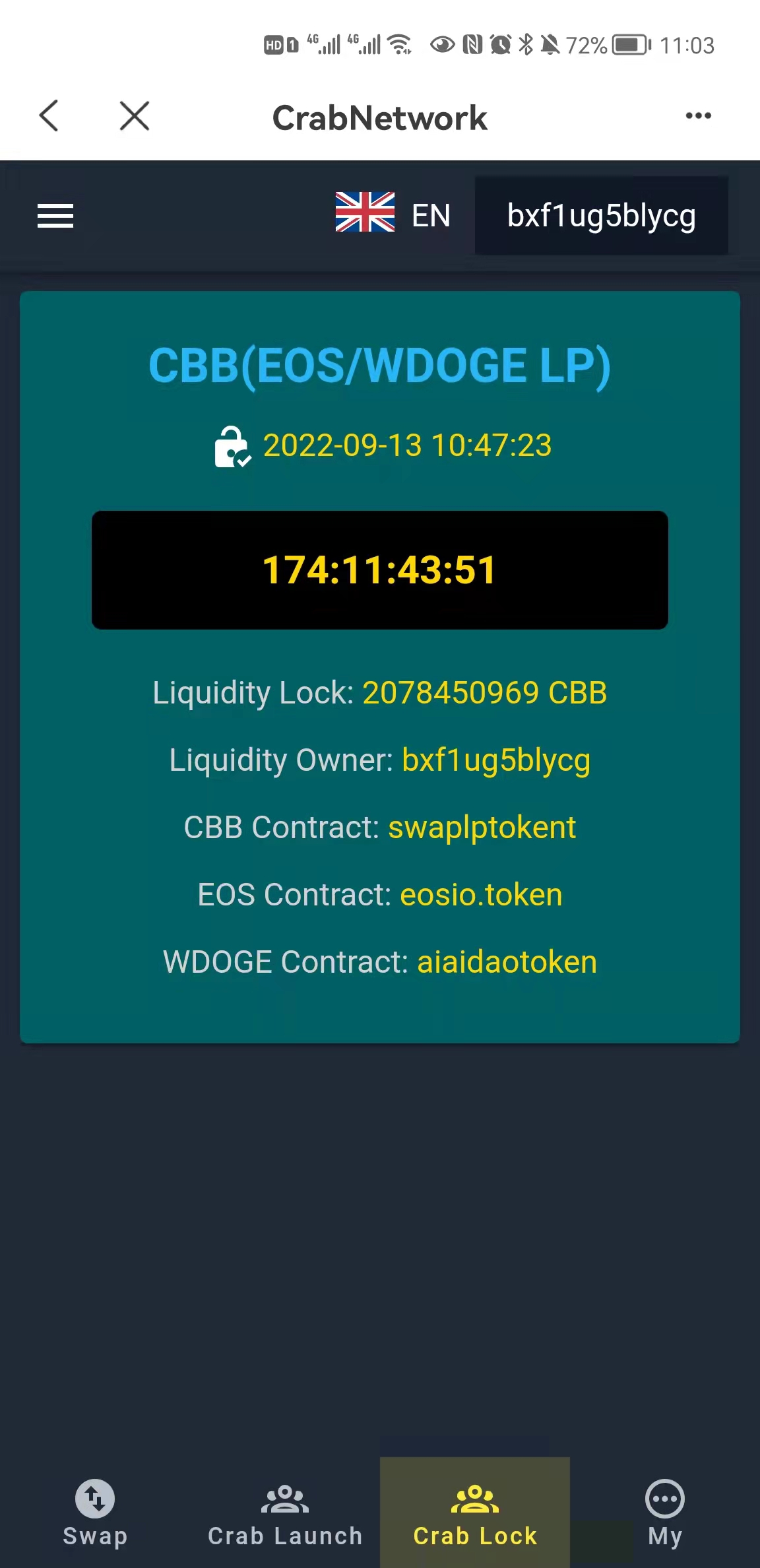
Task: Tap the back arrow icon
Action: 49,115
